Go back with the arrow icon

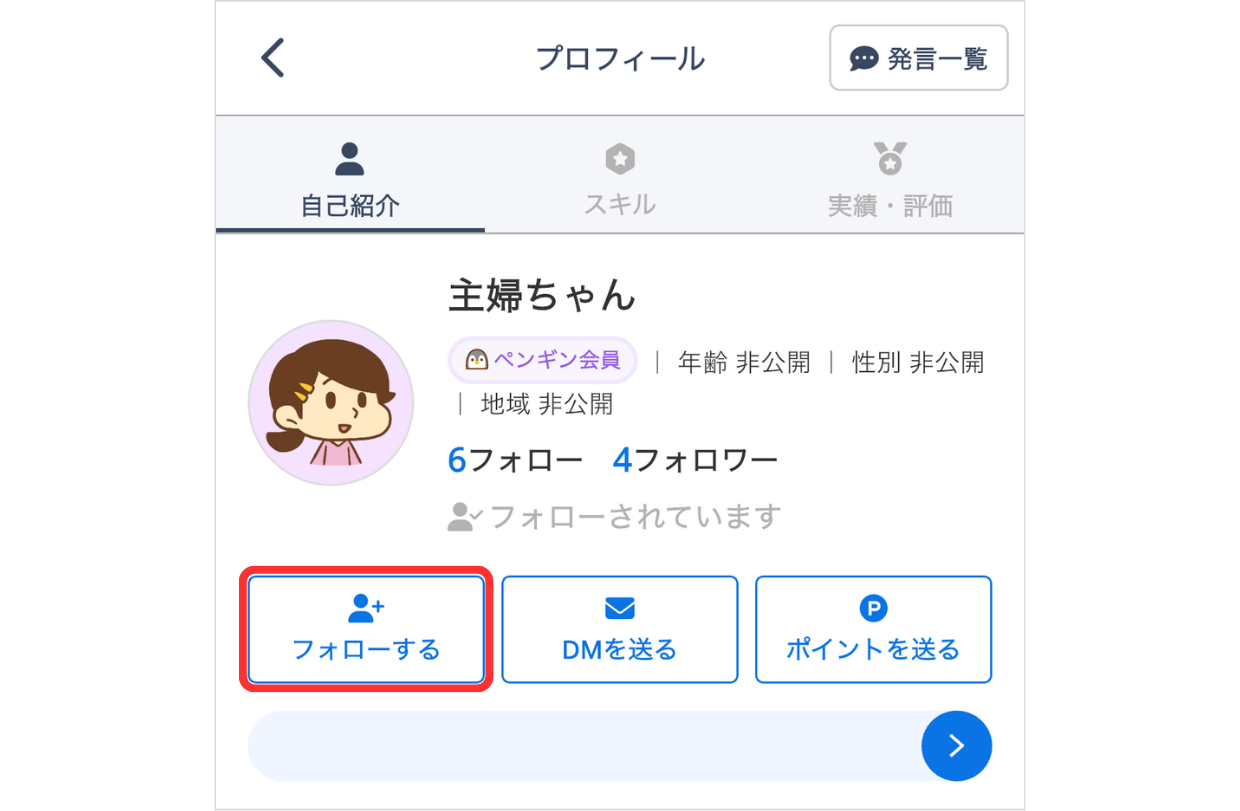(273, 58)
